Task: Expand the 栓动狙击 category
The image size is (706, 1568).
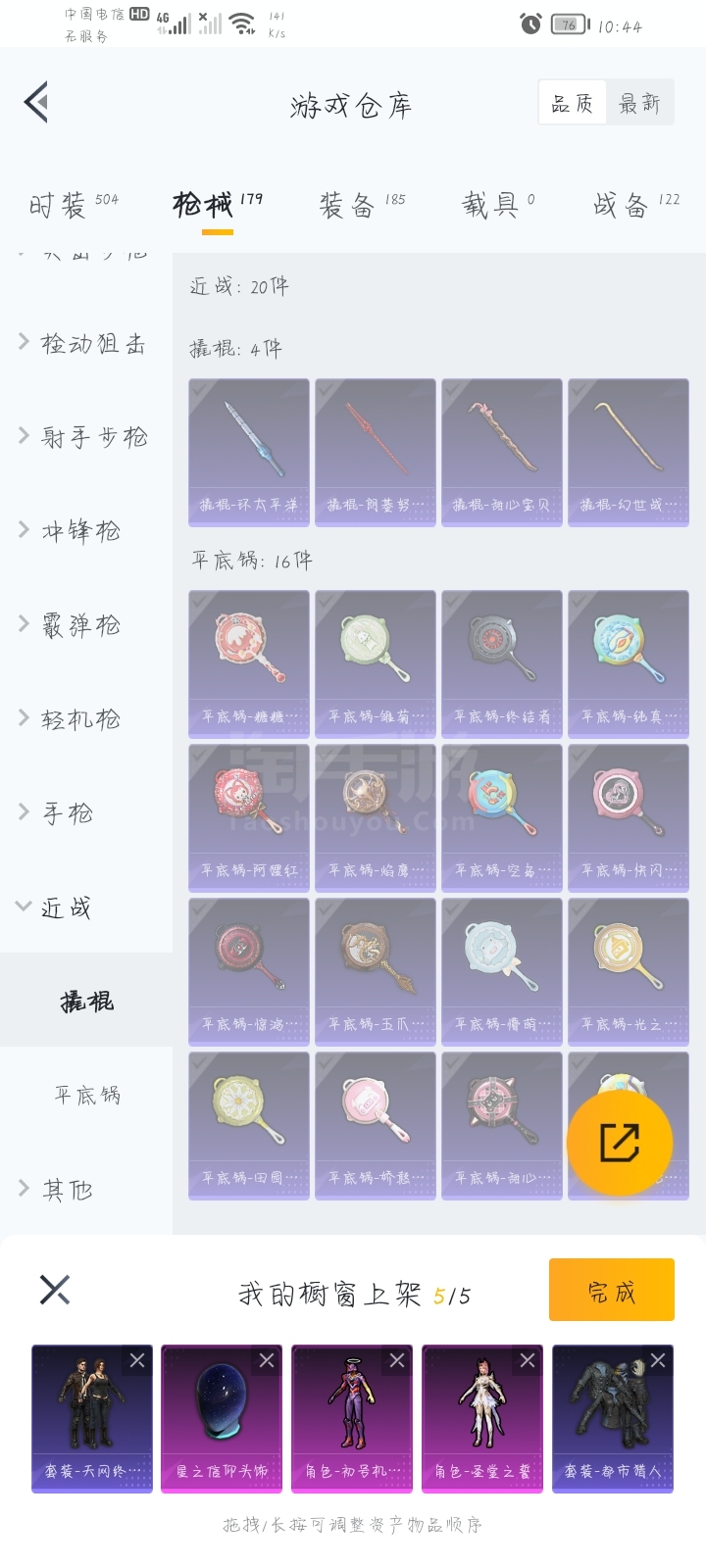Action: [86, 343]
